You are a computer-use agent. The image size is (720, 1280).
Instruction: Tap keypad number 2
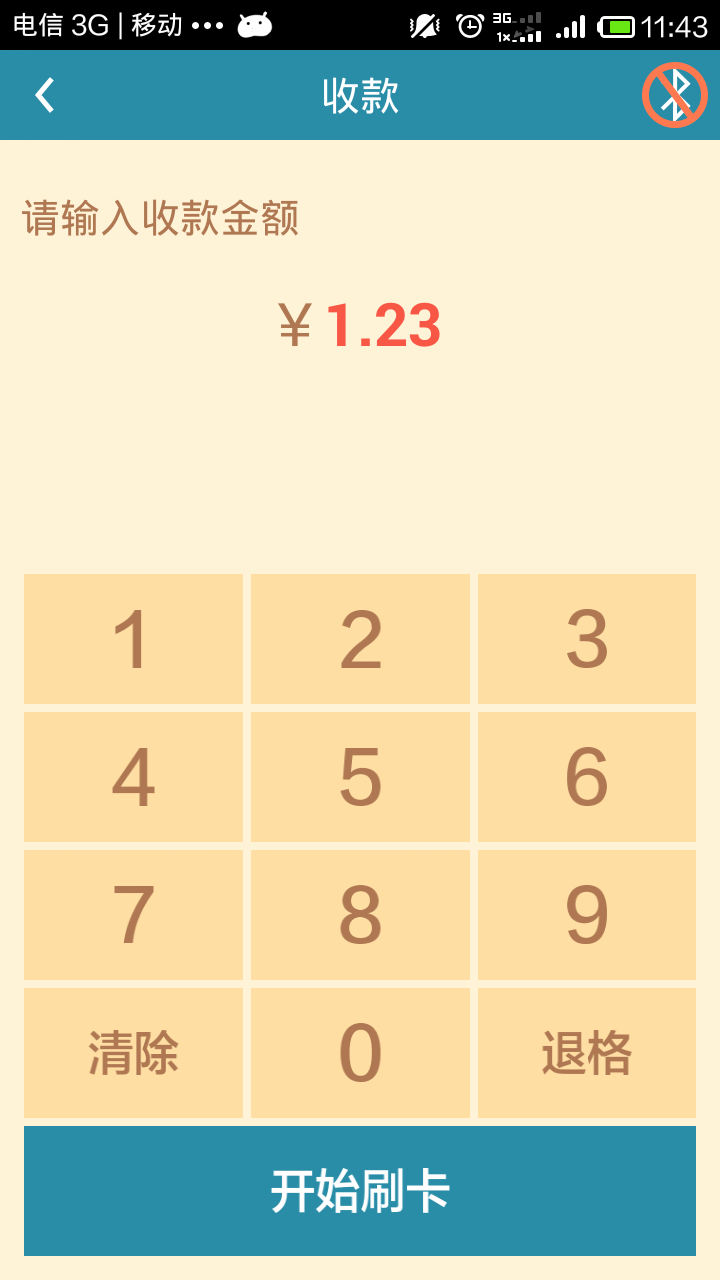coord(360,639)
